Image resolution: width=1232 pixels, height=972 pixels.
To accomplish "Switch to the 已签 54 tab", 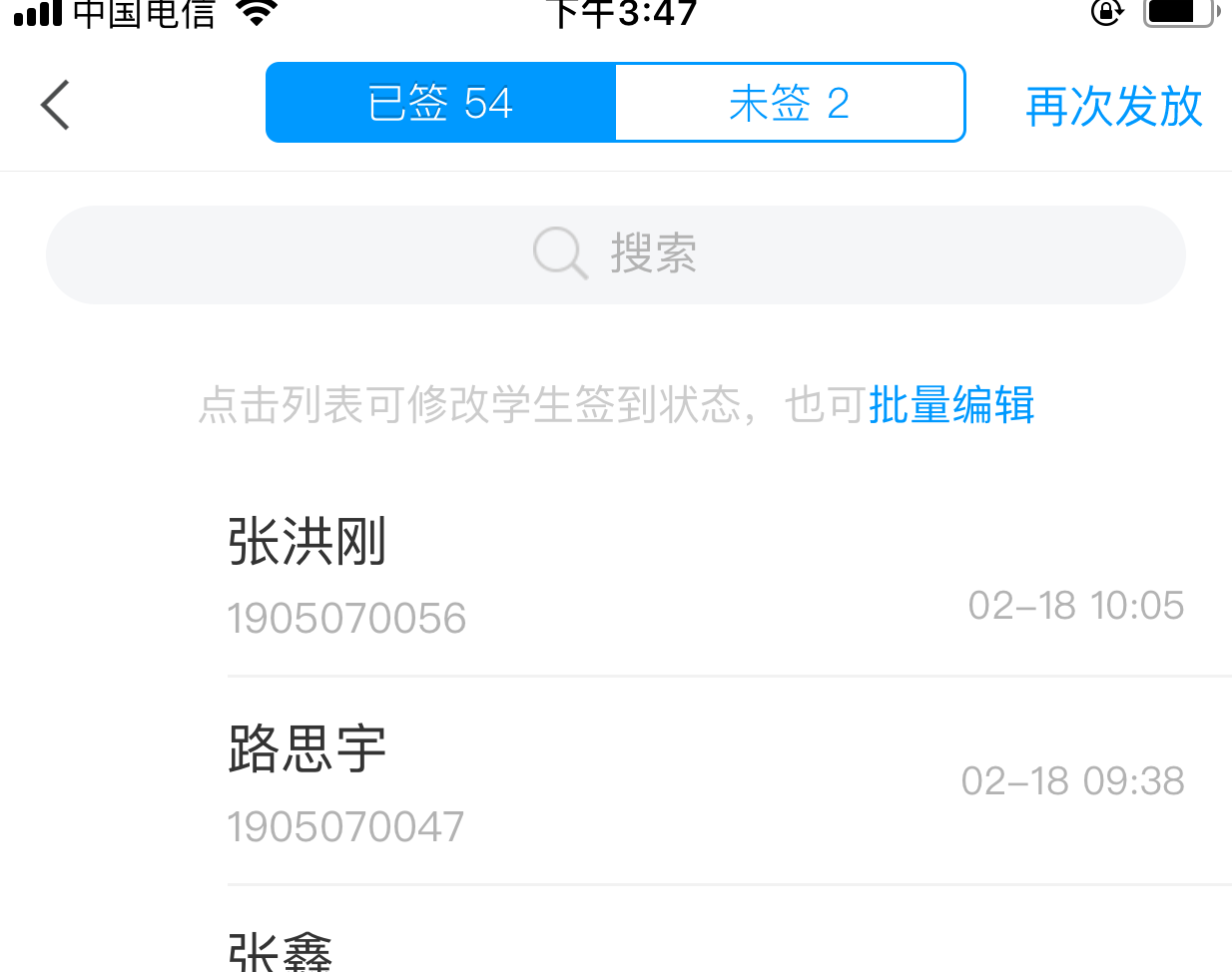I will click(440, 103).
